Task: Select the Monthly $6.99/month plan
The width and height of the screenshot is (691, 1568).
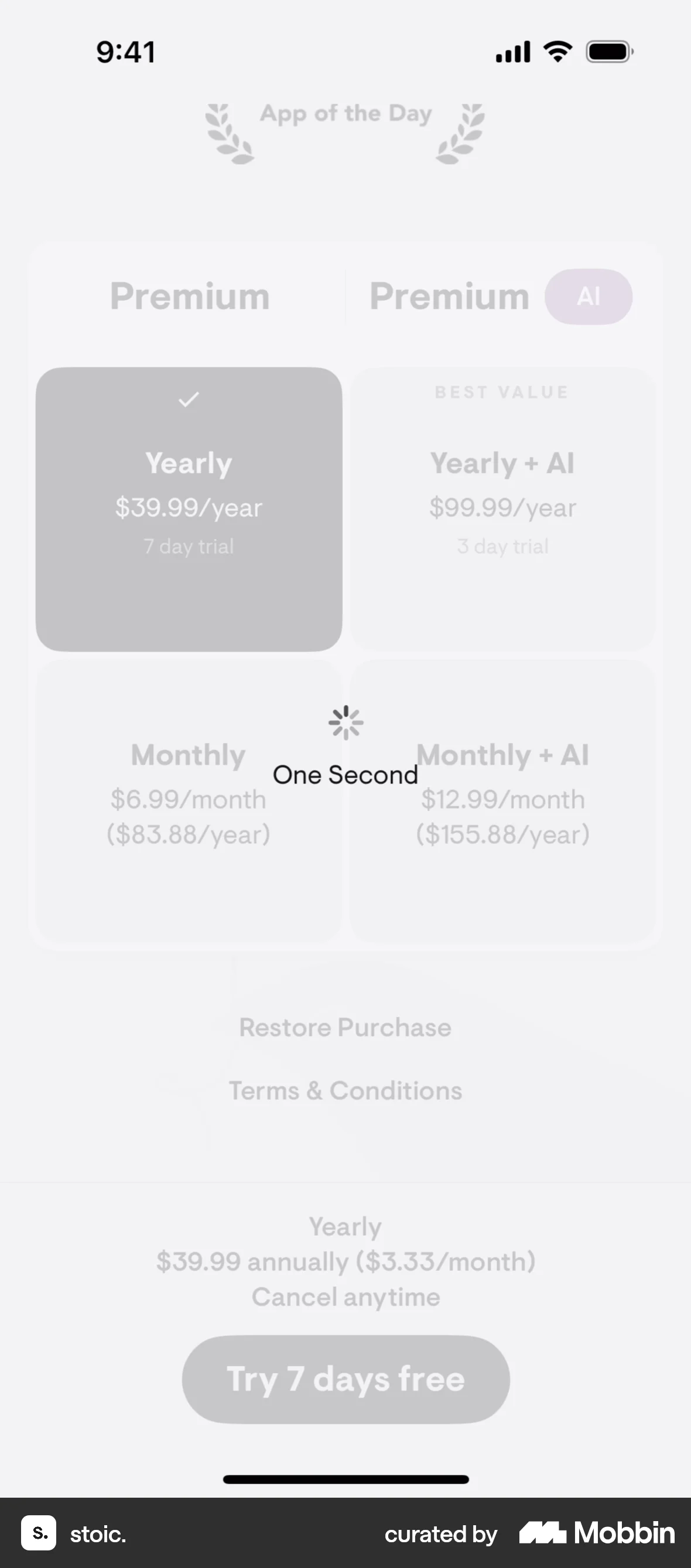Action: pyautogui.click(x=189, y=801)
